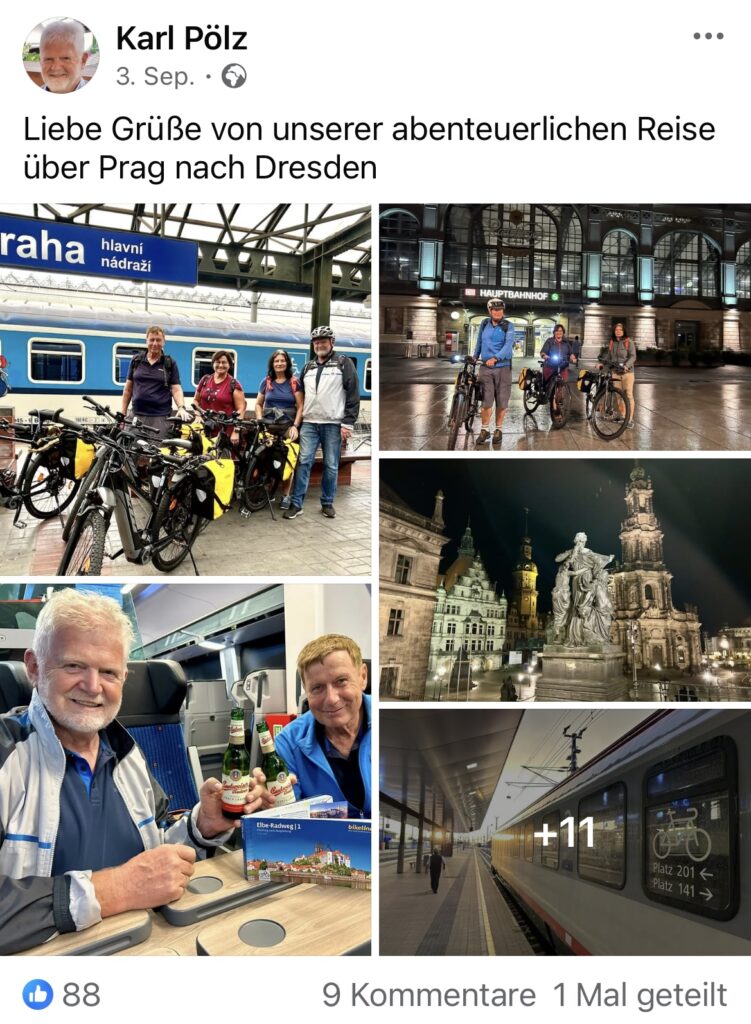
Task: Show the 88 reactions list
Action: pyautogui.click(x=63, y=994)
